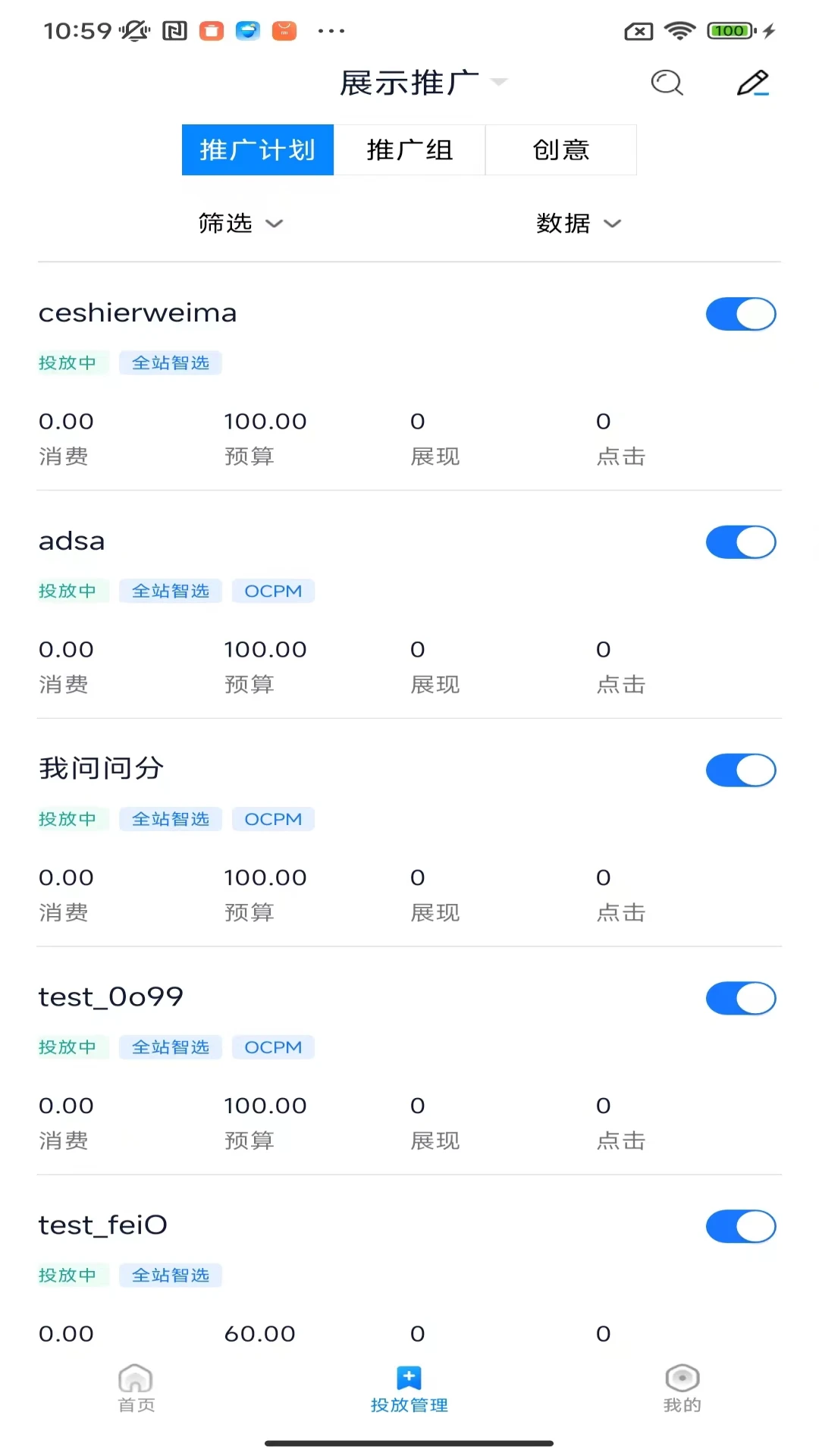Click the OCPM tag under adsa
Viewport: 819px width, 1456px height.
pos(274,591)
